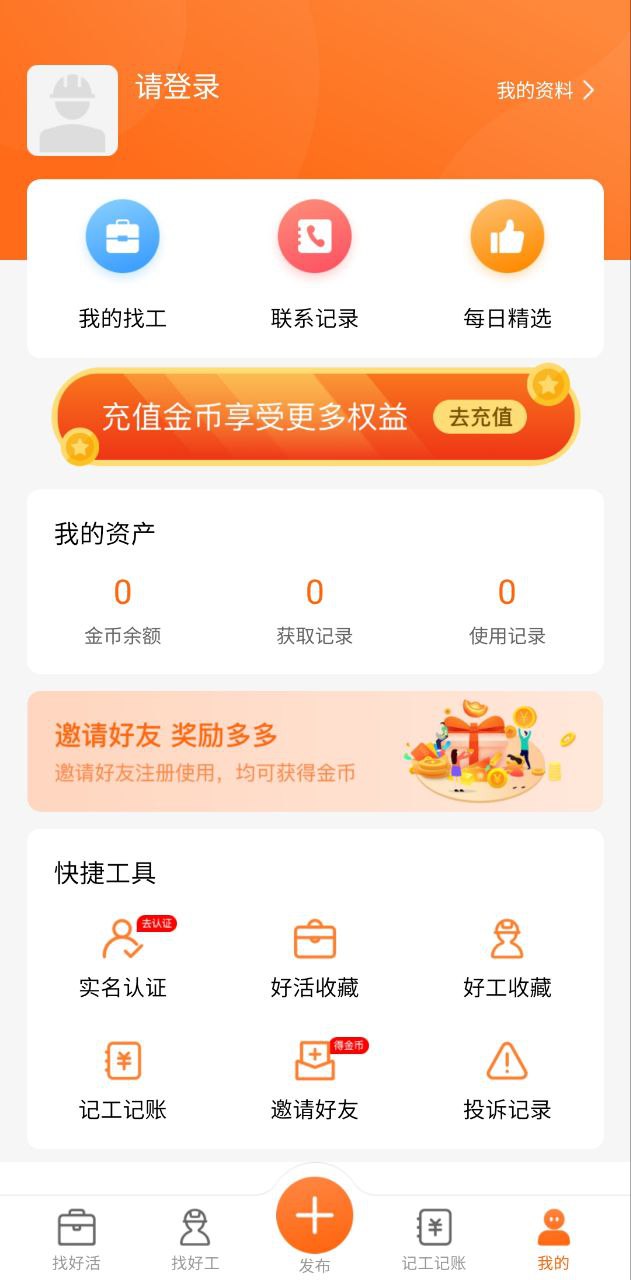View 金币余额 coin balance
The image size is (631, 1280).
(x=122, y=610)
